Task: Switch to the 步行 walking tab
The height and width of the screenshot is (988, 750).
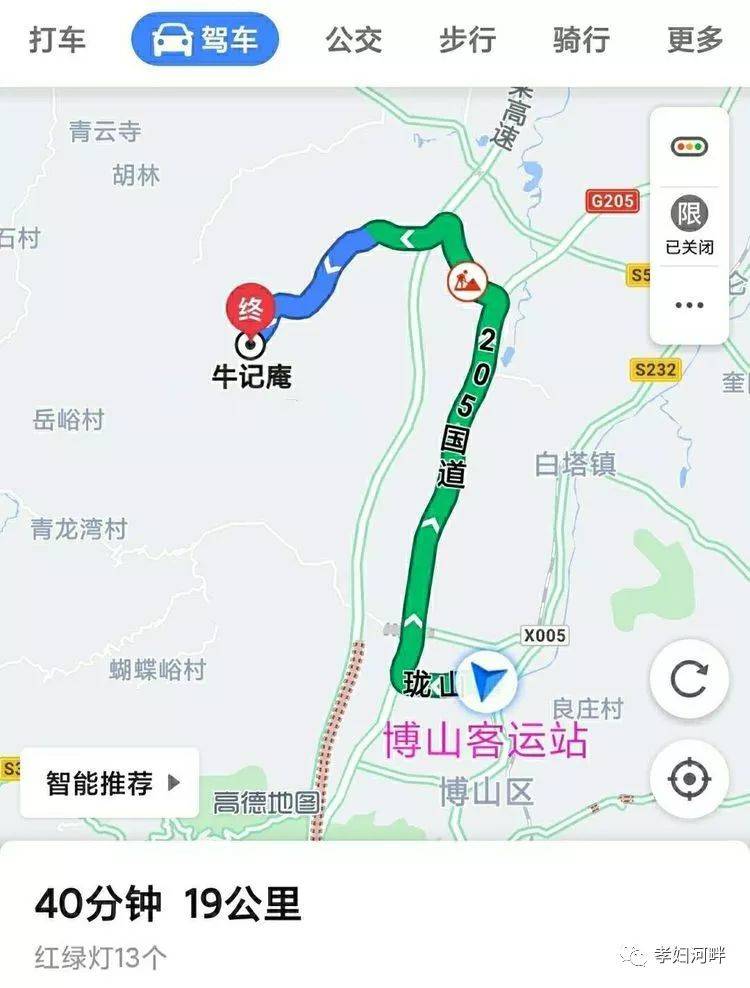Action: [467, 41]
